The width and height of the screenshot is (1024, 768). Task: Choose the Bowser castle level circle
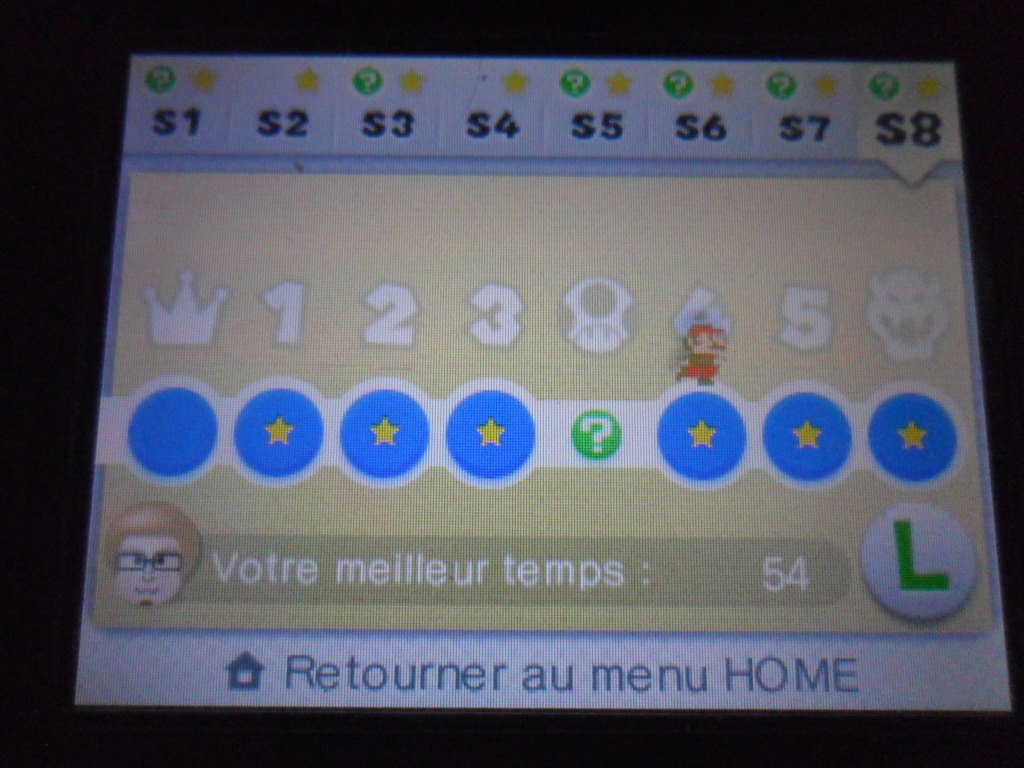pos(912,437)
